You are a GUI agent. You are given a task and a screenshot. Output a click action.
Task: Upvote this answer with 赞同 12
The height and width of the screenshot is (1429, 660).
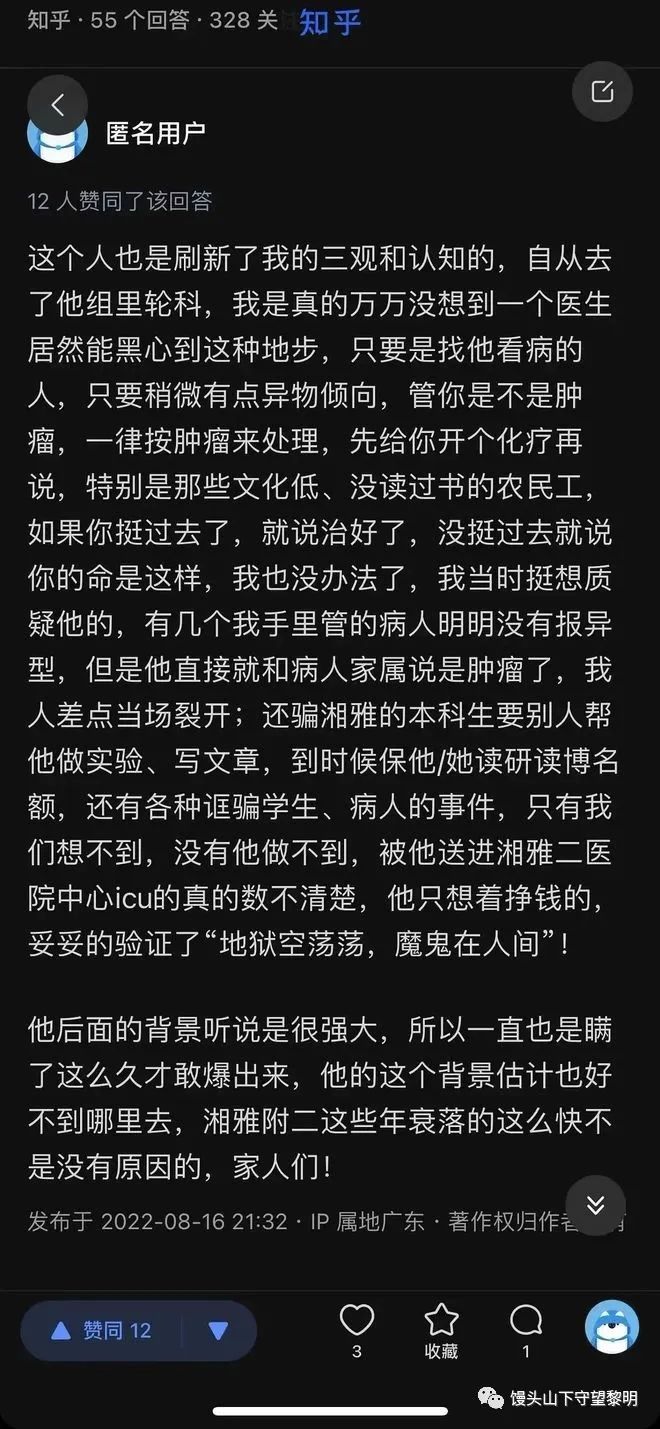tap(102, 1330)
